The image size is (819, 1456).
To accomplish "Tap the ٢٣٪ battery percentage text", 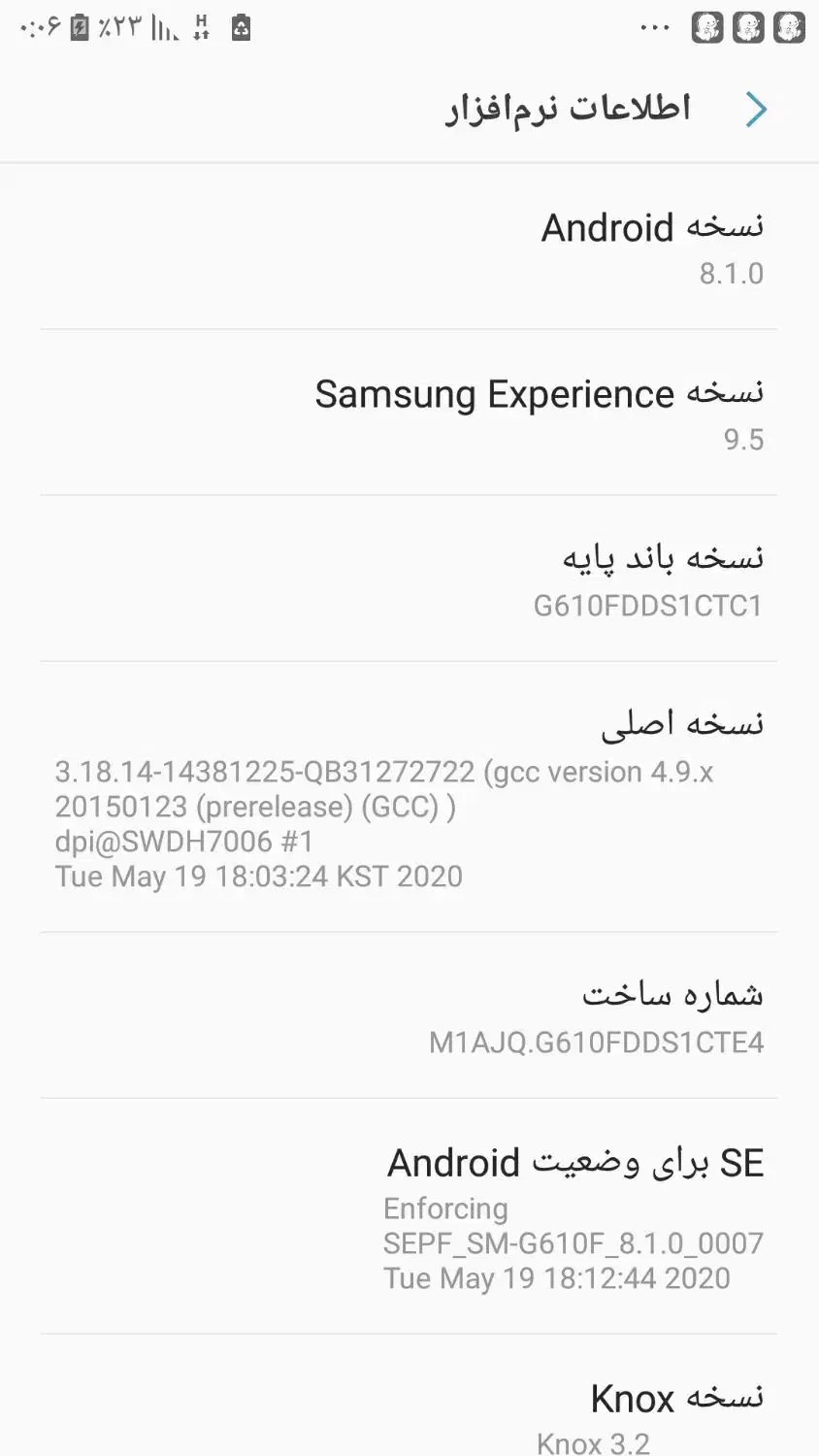I will pyautogui.click(x=117, y=27).
